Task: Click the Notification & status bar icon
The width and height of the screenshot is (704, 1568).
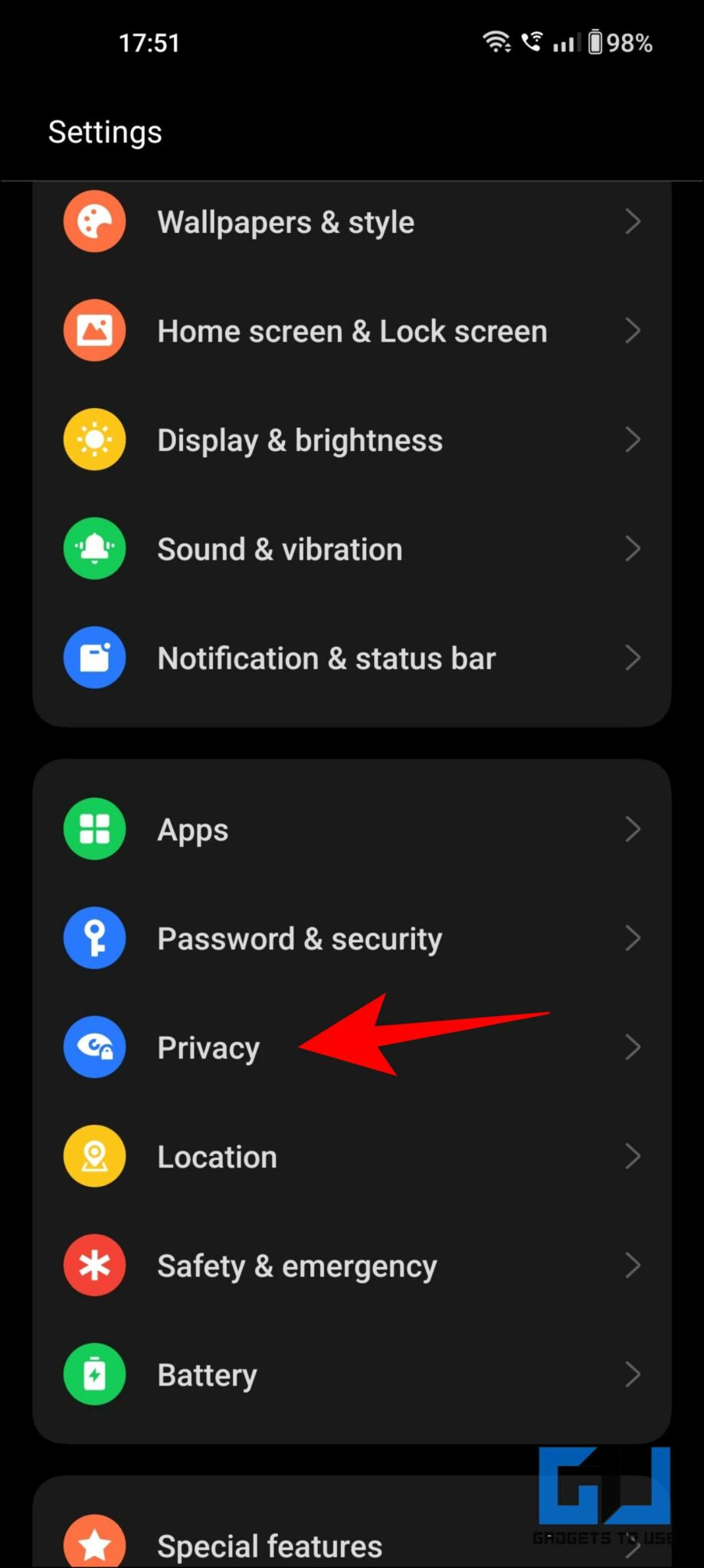Action: coord(94,657)
